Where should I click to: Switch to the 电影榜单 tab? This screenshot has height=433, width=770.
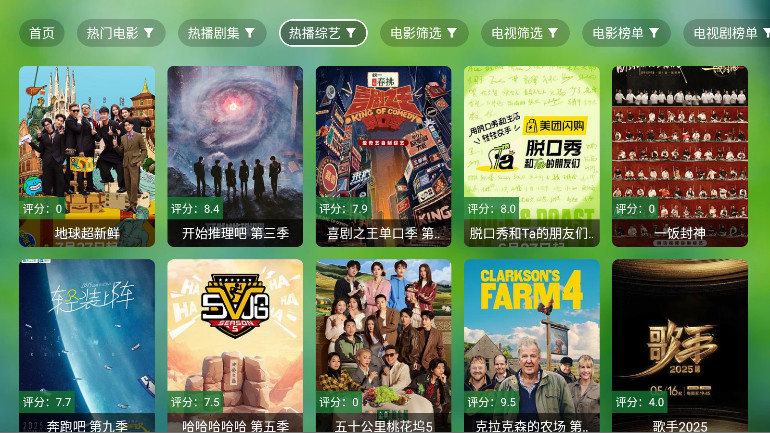[x=626, y=33]
